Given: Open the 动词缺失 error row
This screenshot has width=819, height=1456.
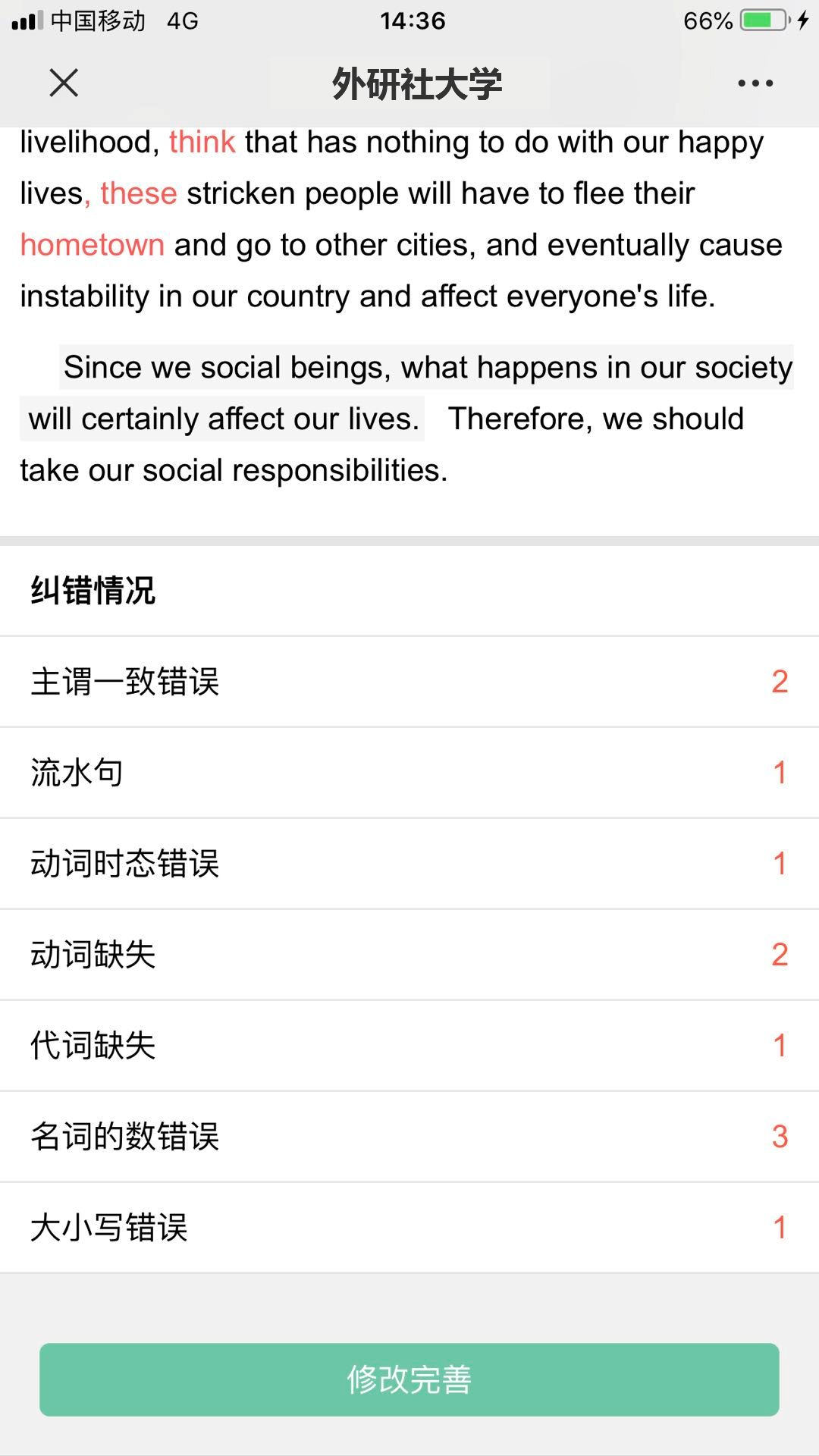Looking at the screenshot, I should point(409,955).
